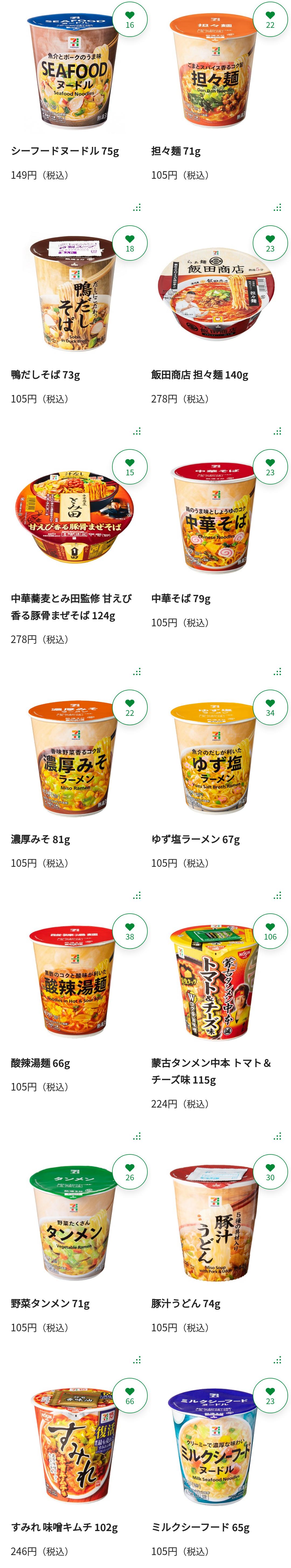
Task: Favorite 飯田商店 担々麺 140g
Action: point(270,243)
